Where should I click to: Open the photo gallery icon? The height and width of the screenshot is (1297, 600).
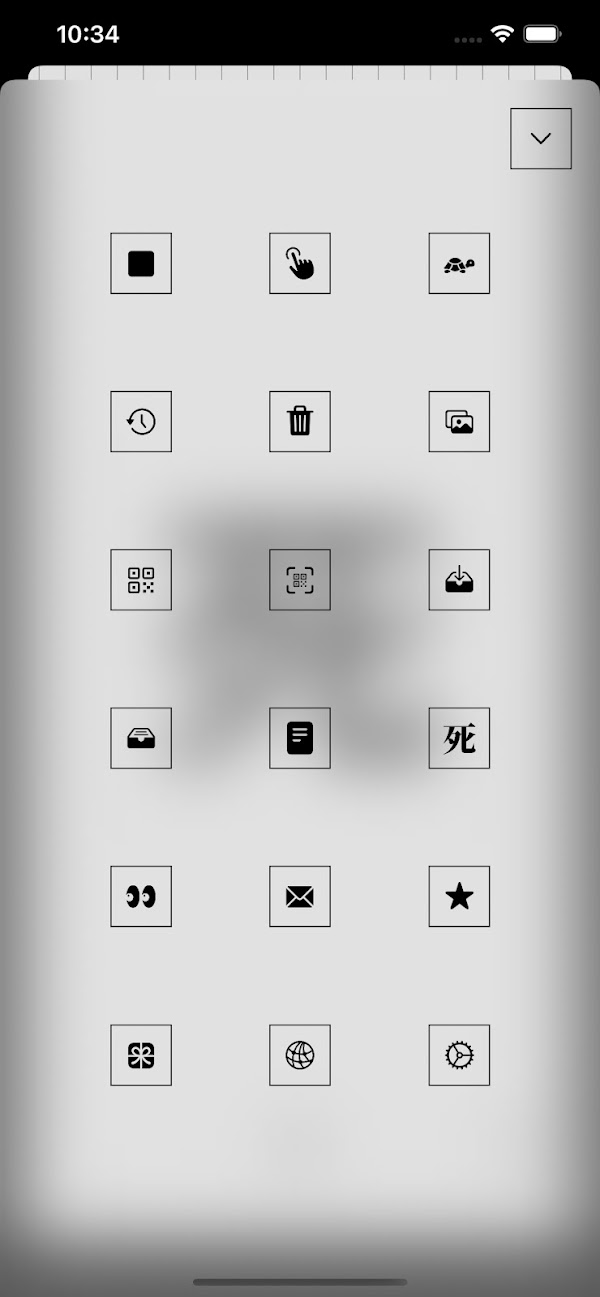tap(459, 422)
